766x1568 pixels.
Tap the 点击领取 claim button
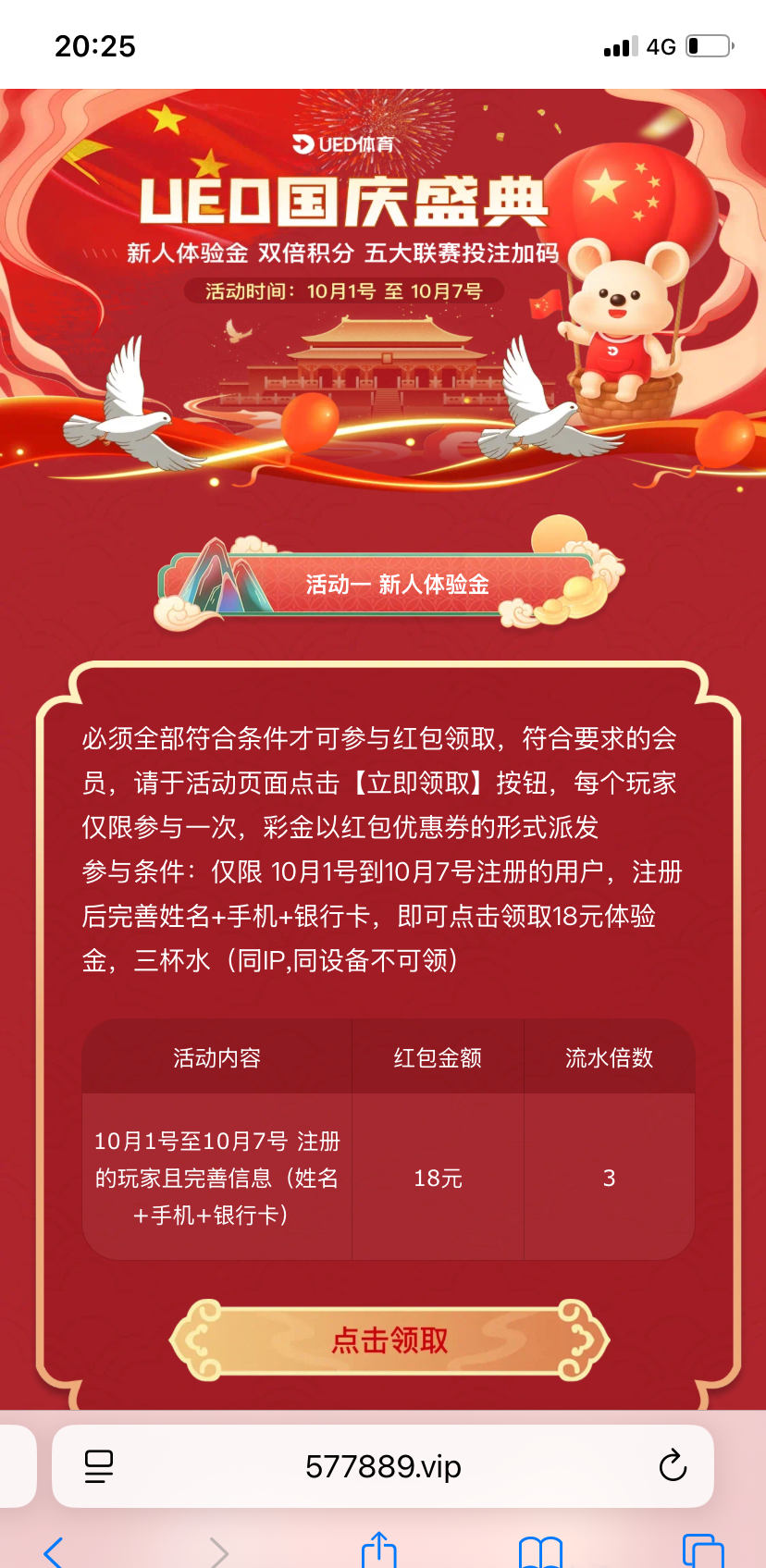point(389,1340)
